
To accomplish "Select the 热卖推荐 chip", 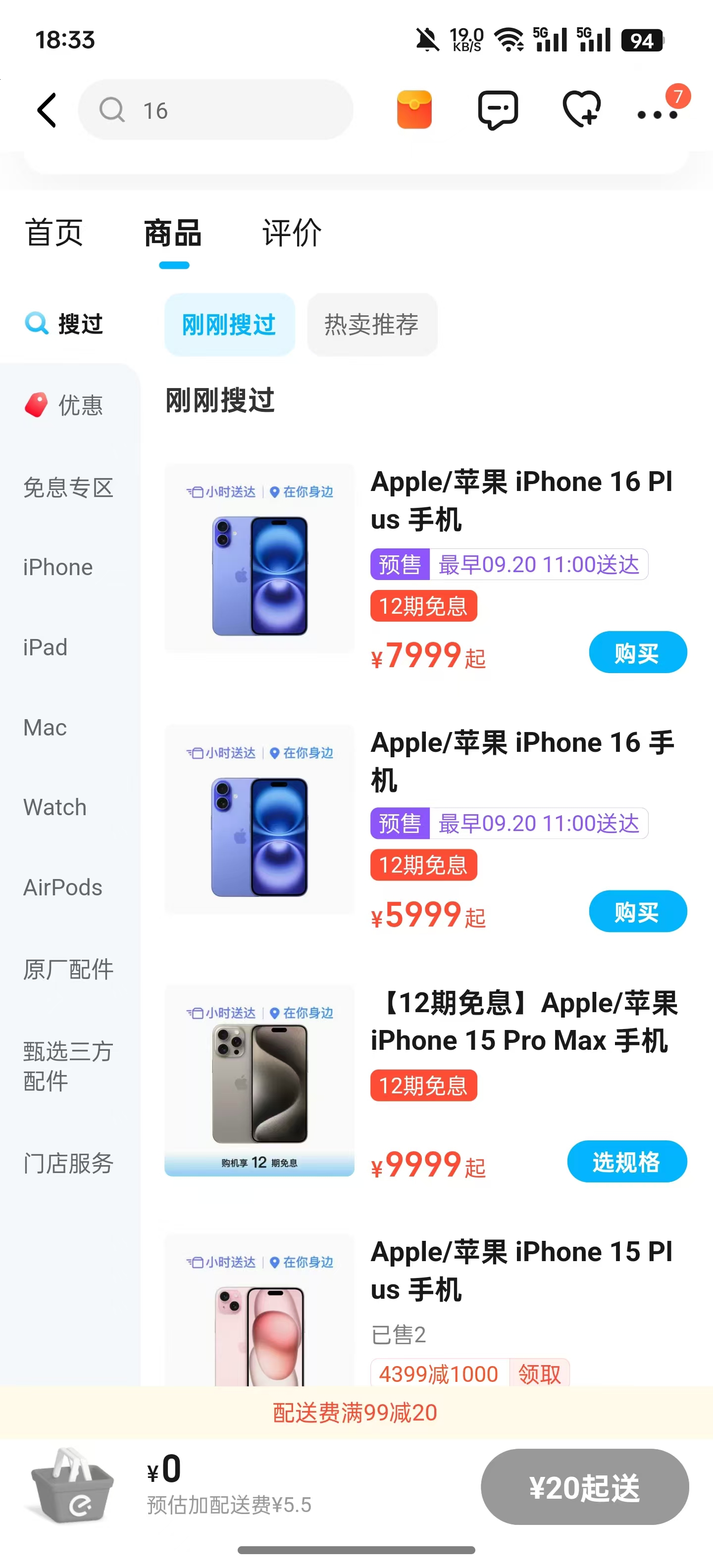I will pos(372,324).
